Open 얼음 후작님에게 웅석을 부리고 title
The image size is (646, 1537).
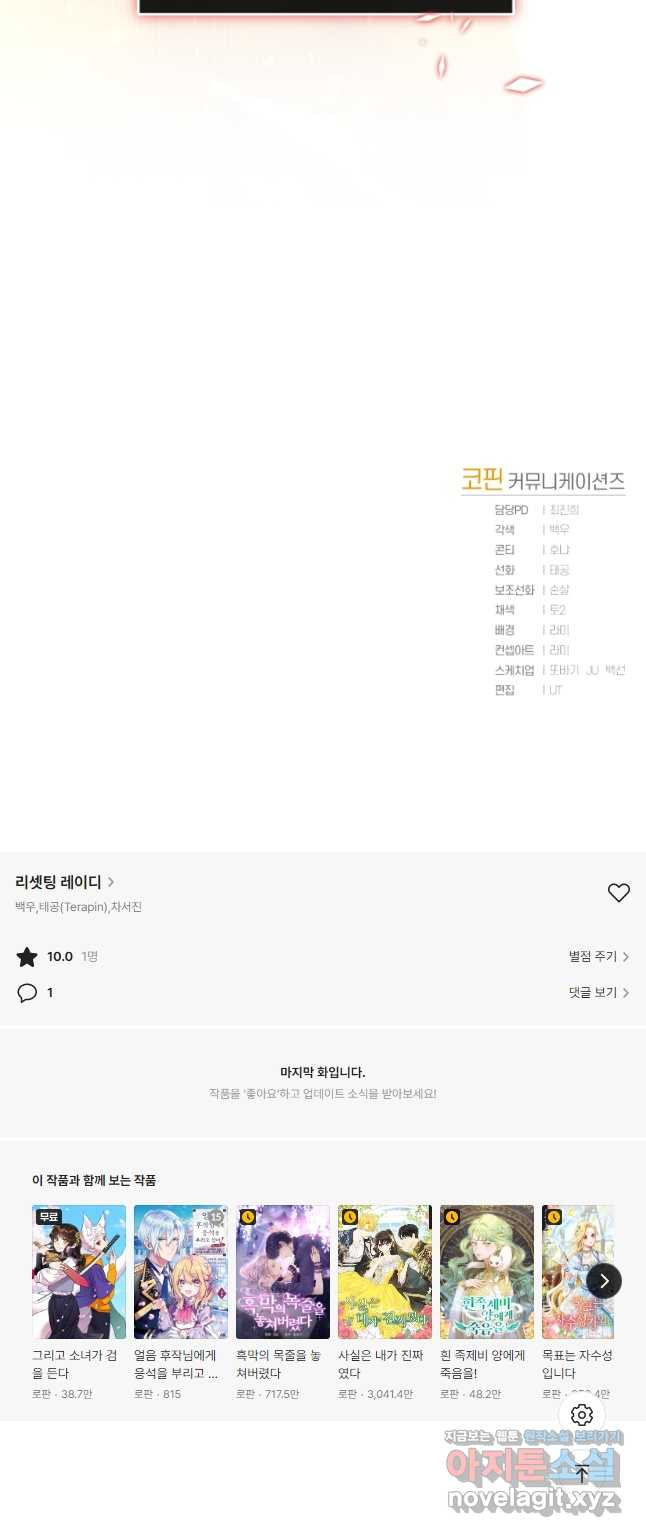coord(181,1272)
